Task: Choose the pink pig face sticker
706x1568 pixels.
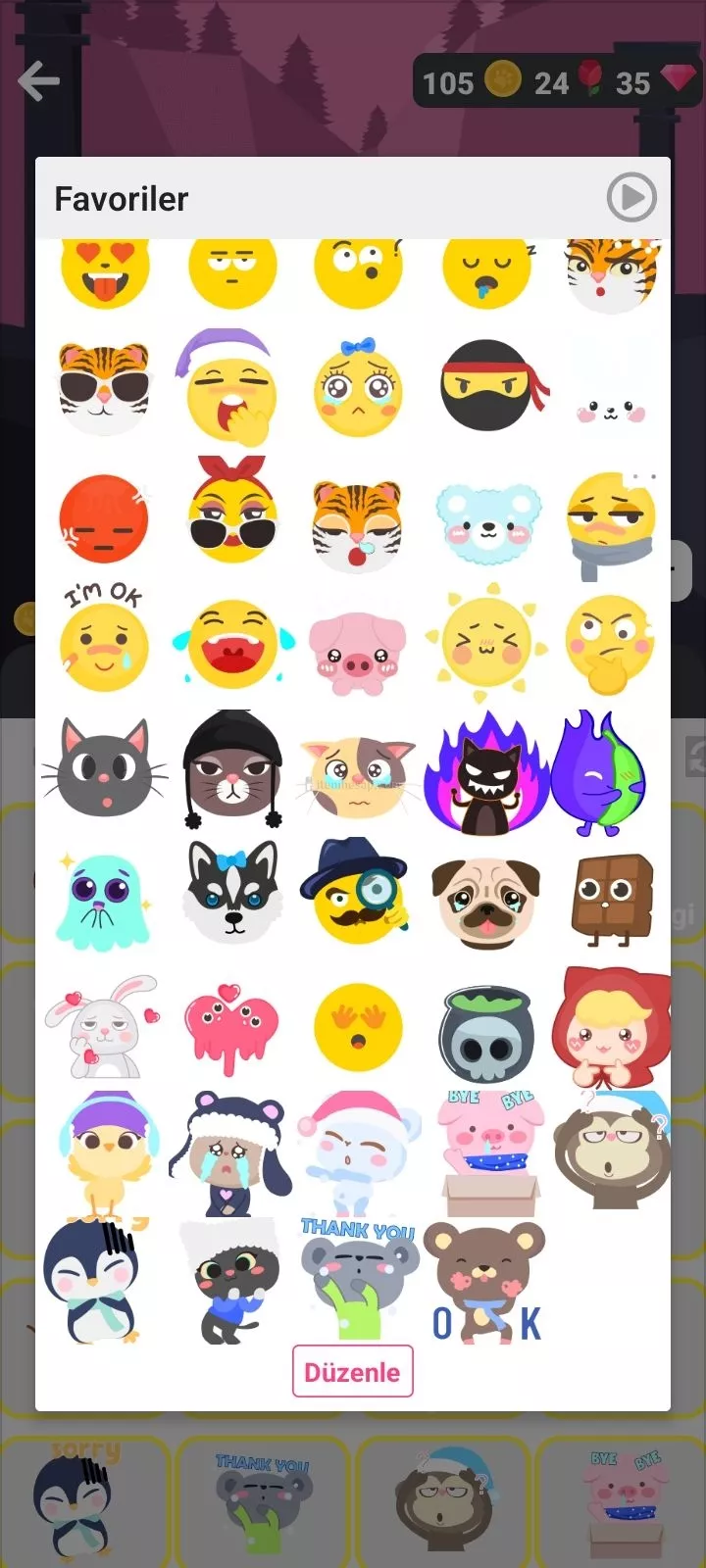Action: (x=357, y=655)
